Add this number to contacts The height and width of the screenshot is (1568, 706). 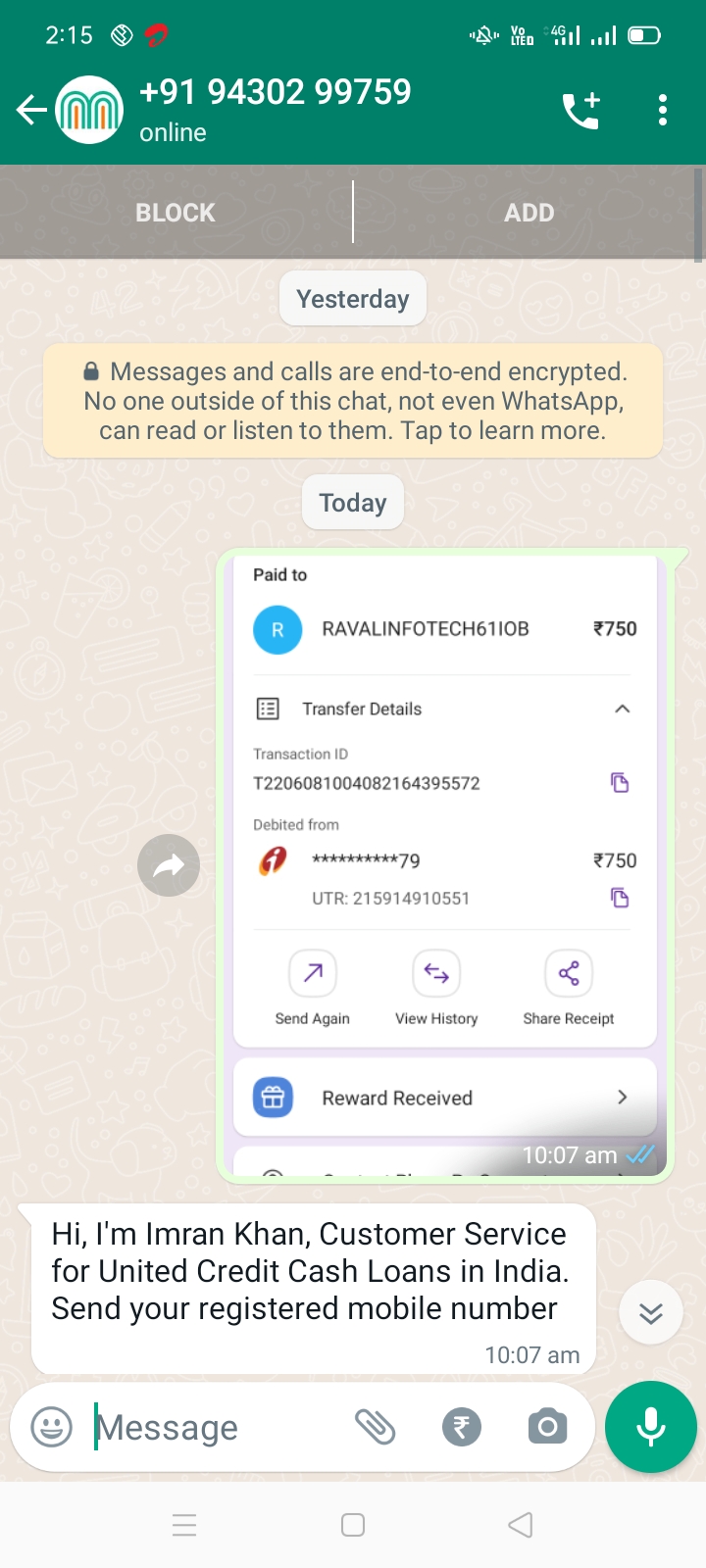tap(529, 213)
